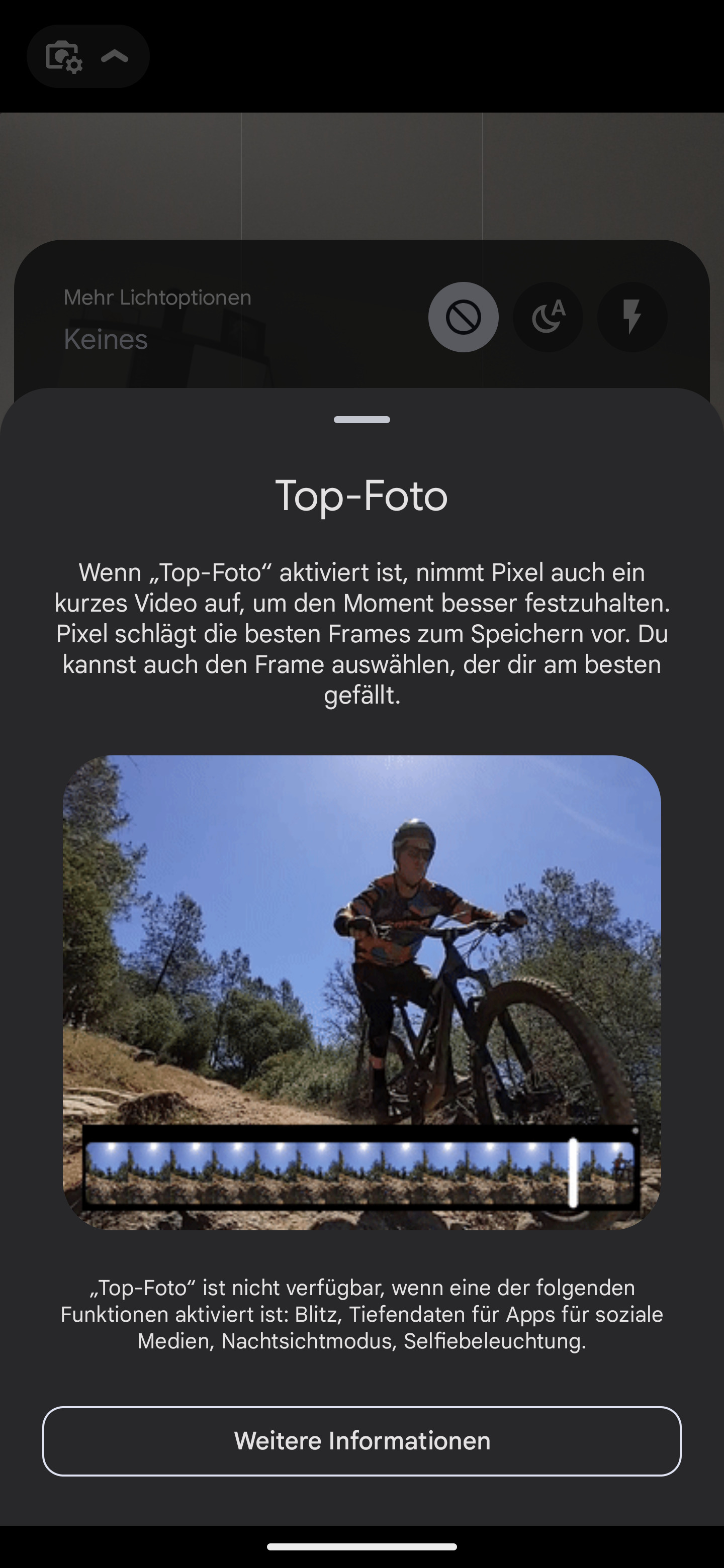Turn on the flash option
Image resolution: width=724 pixels, height=1568 pixels.
click(x=632, y=317)
